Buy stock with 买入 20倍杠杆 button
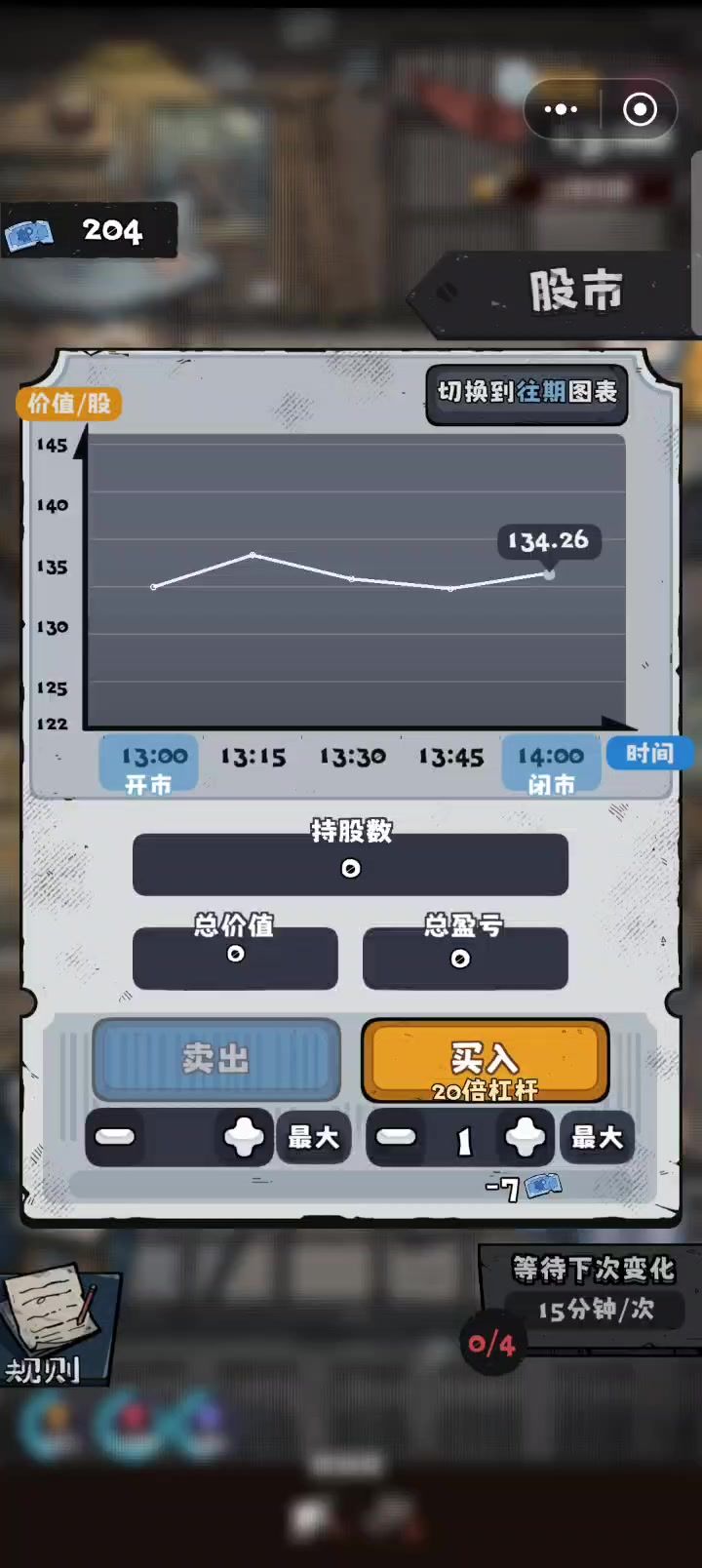Image resolution: width=702 pixels, height=1568 pixels. 485,1061
